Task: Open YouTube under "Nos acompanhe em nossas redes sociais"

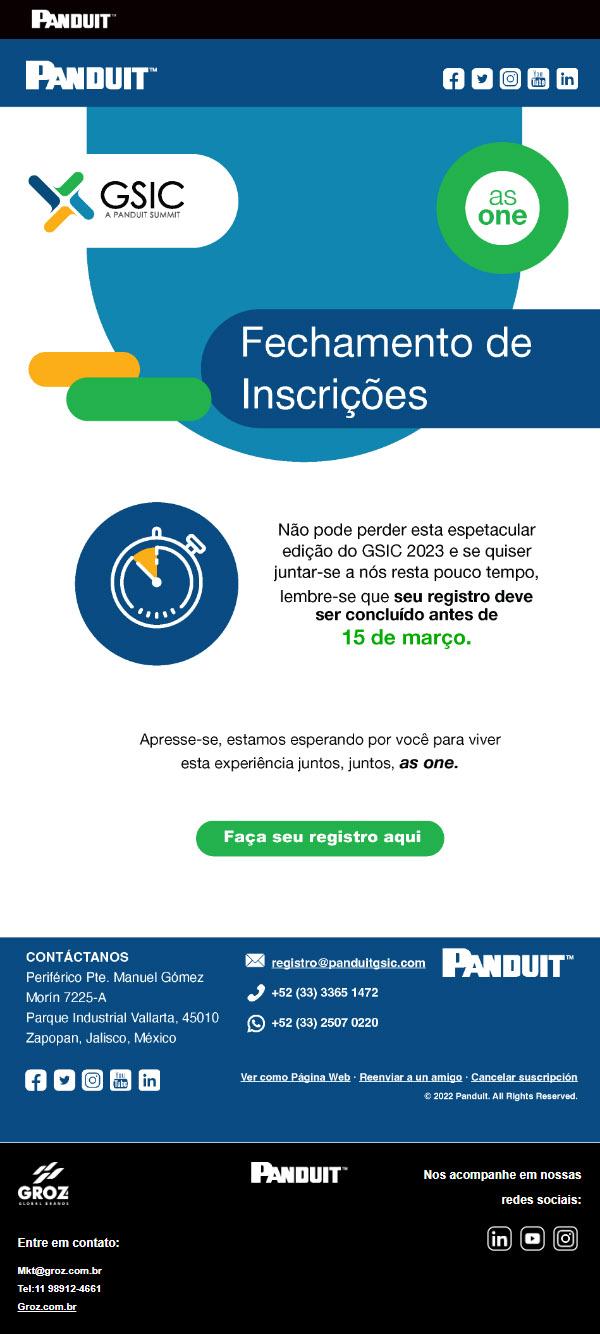Action: tap(532, 1239)
